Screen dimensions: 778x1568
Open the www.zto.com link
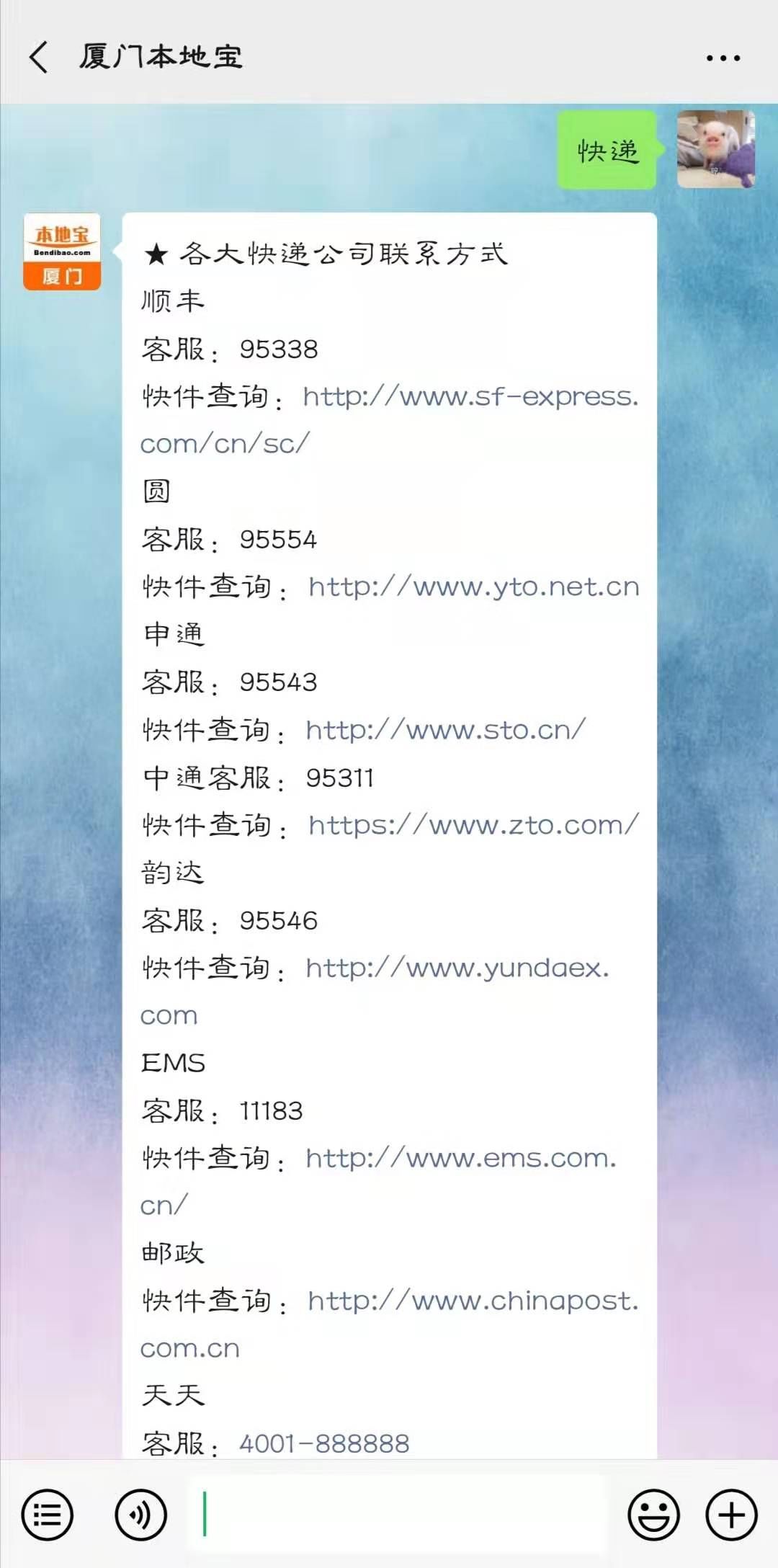tap(473, 825)
